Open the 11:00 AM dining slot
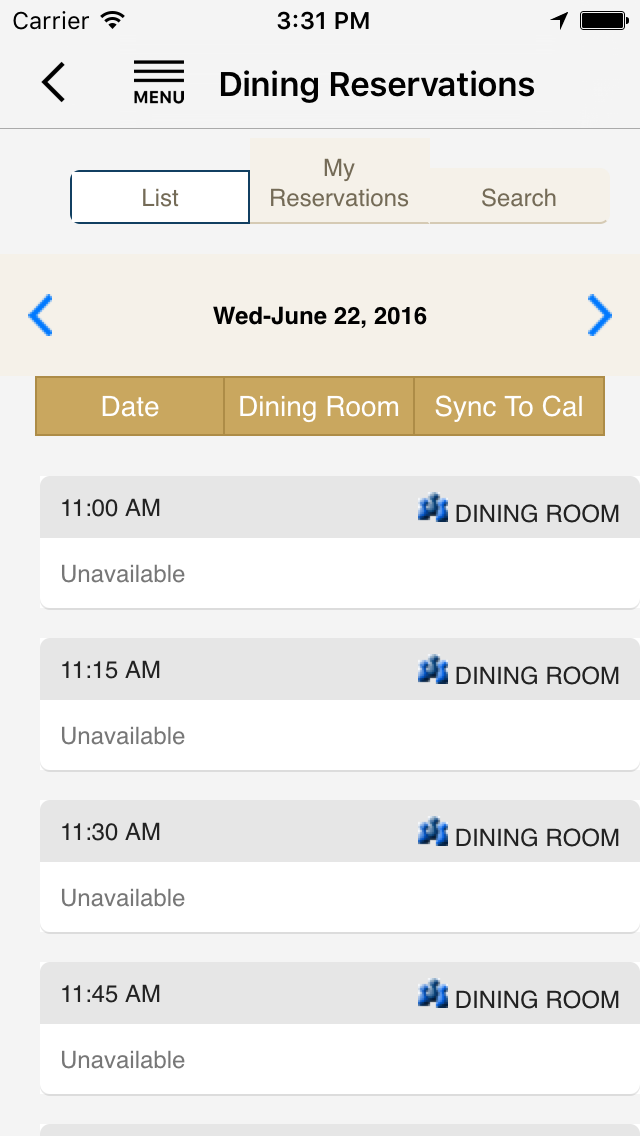 coord(339,542)
